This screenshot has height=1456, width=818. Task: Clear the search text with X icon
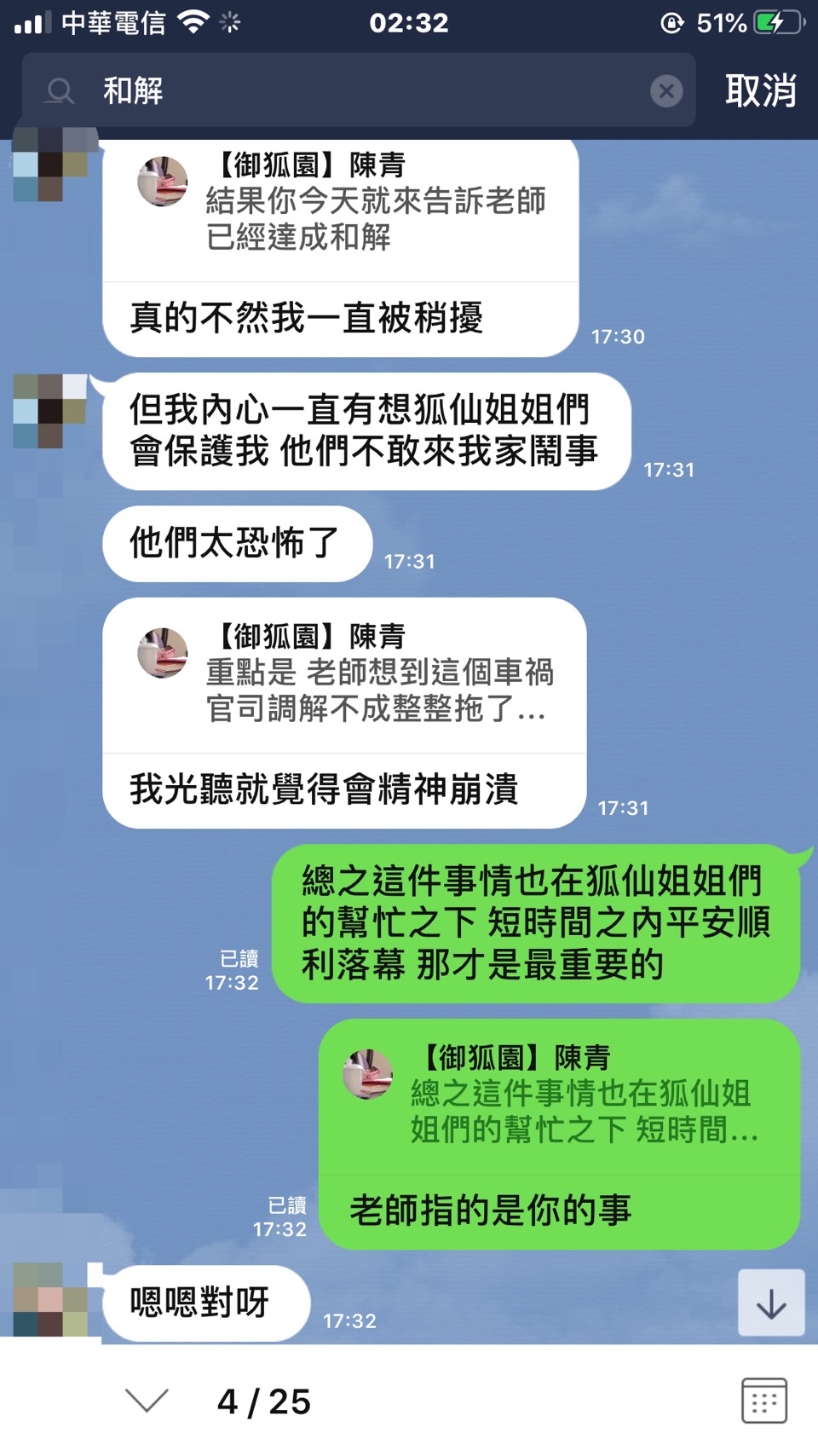click(666, 90)
